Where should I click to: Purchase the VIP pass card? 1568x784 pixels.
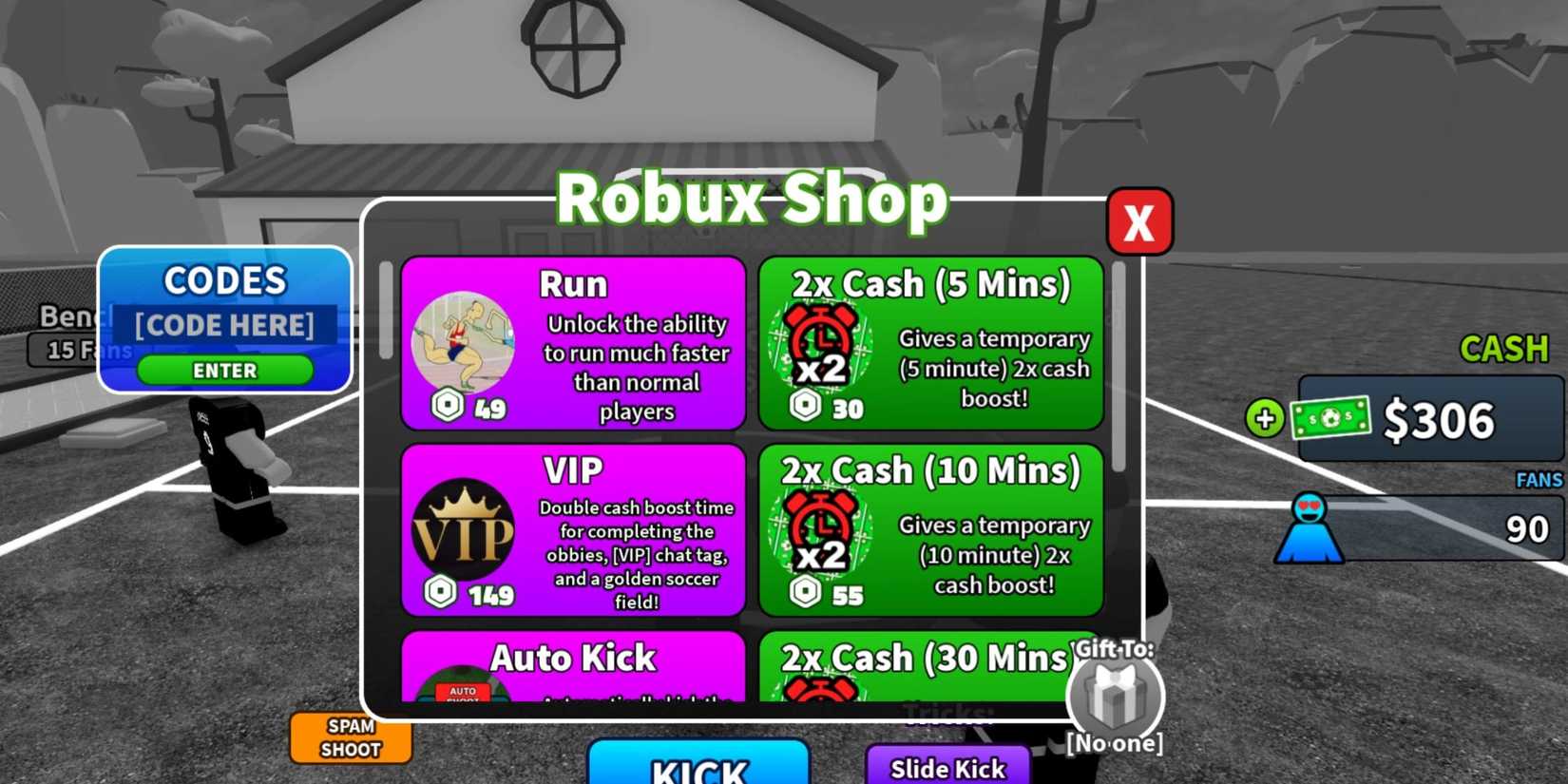[573, 530]
